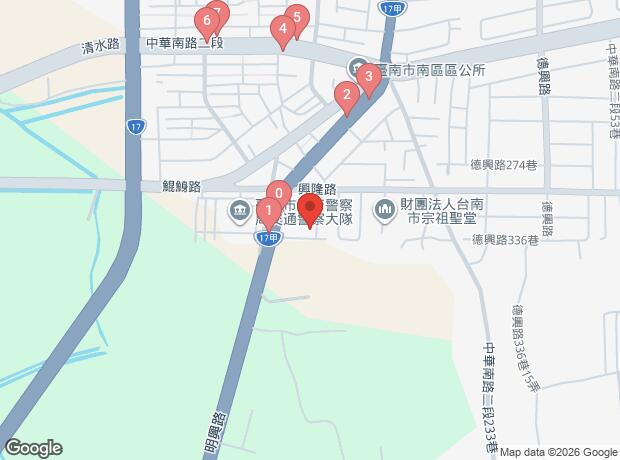Screen dimensions: 620x460
Task: Tap the police traffic brigade place icon
Action: pos(240,210)
